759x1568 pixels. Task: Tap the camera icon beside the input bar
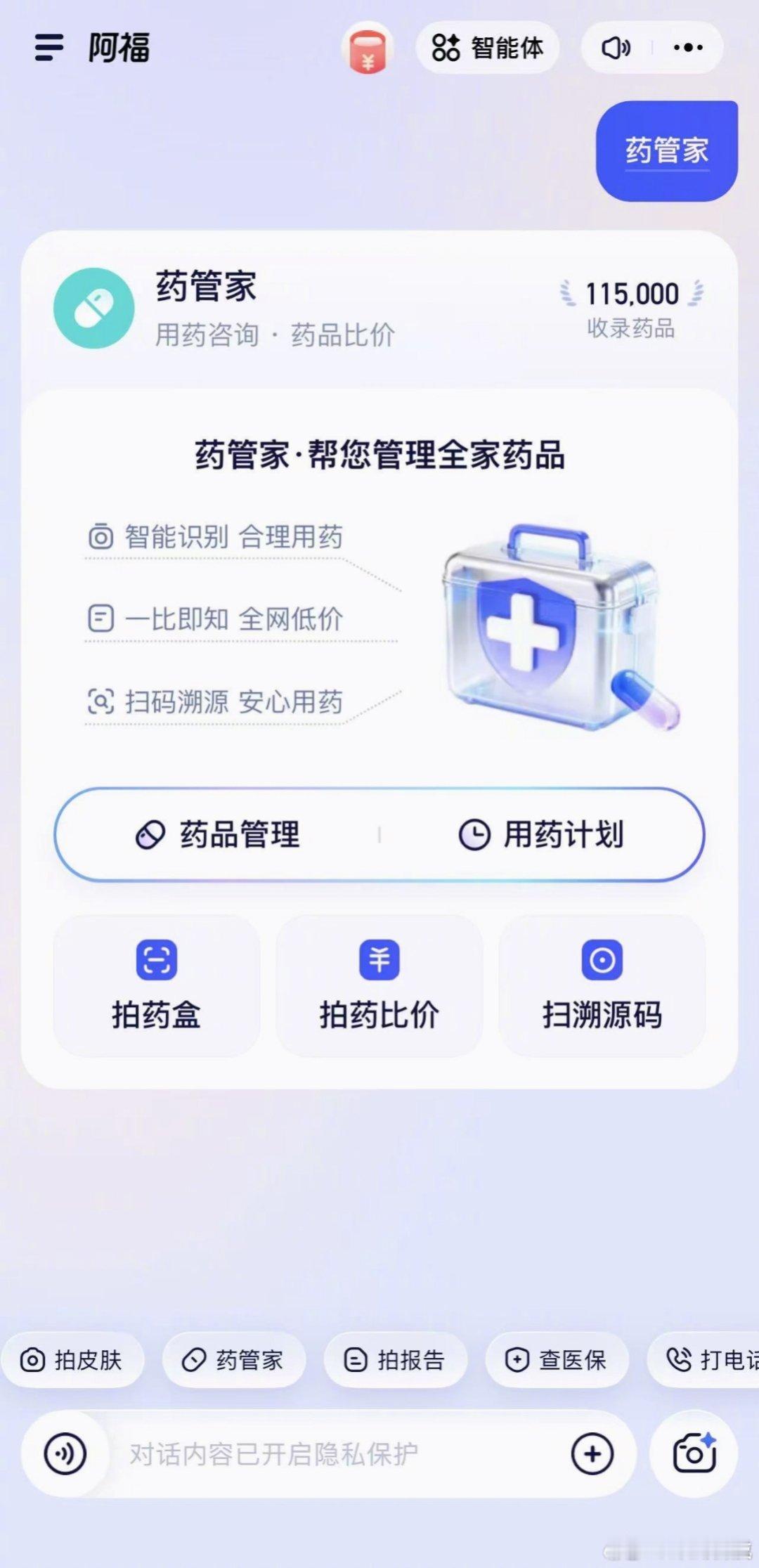(696, 1453)
